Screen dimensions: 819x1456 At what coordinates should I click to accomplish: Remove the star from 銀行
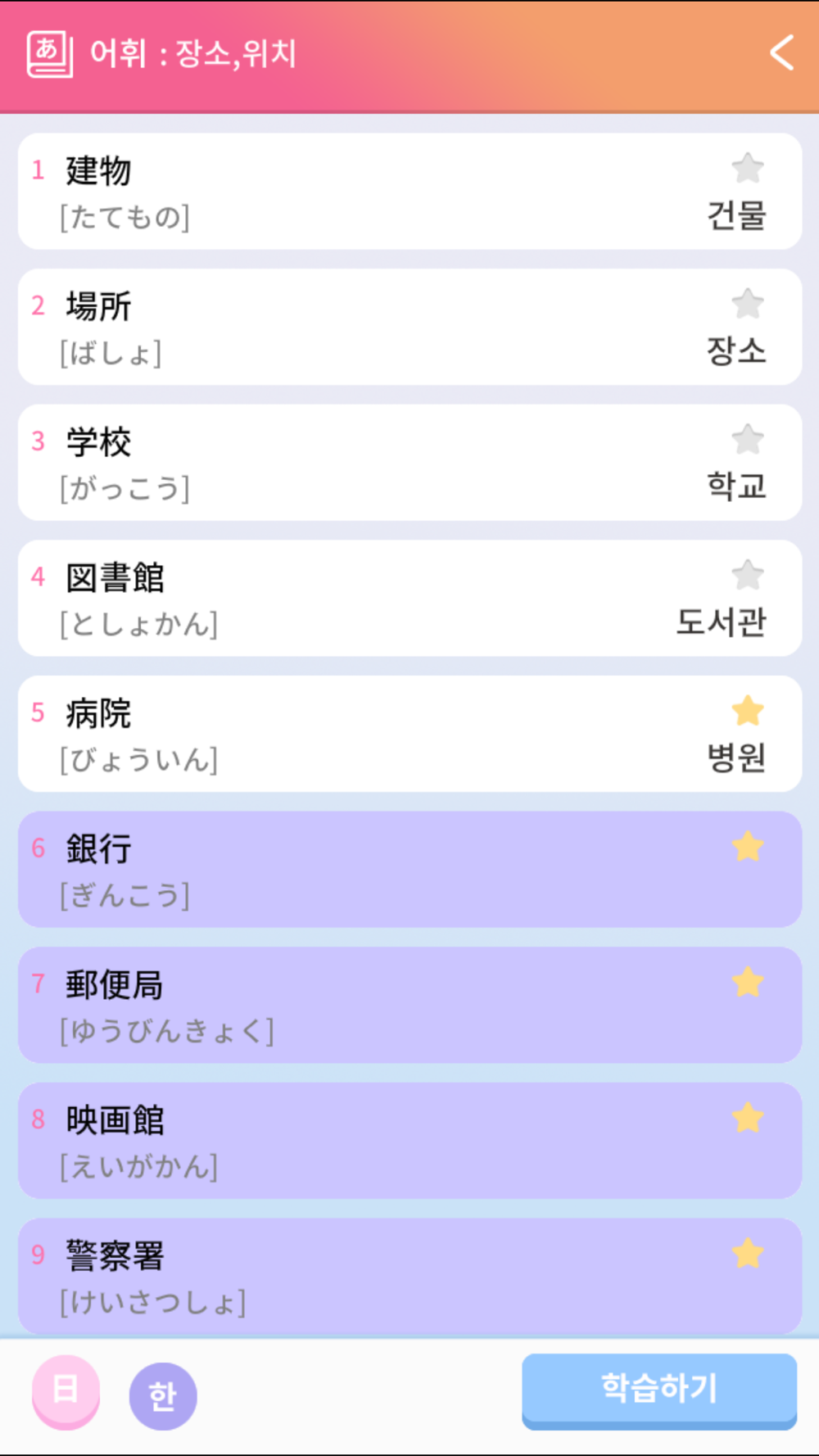click(748, 847)
